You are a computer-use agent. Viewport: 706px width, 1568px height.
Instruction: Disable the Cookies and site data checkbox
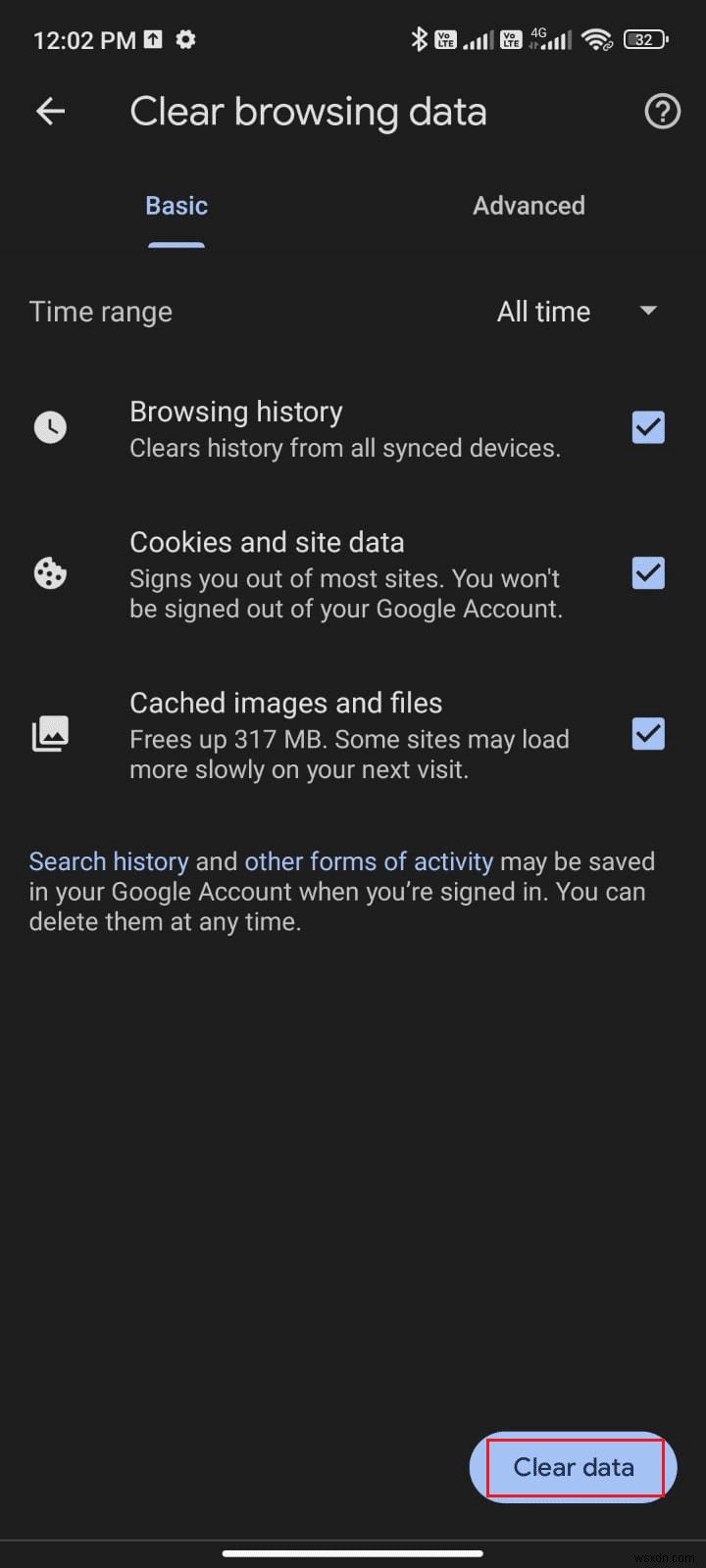tap(648, 573)
